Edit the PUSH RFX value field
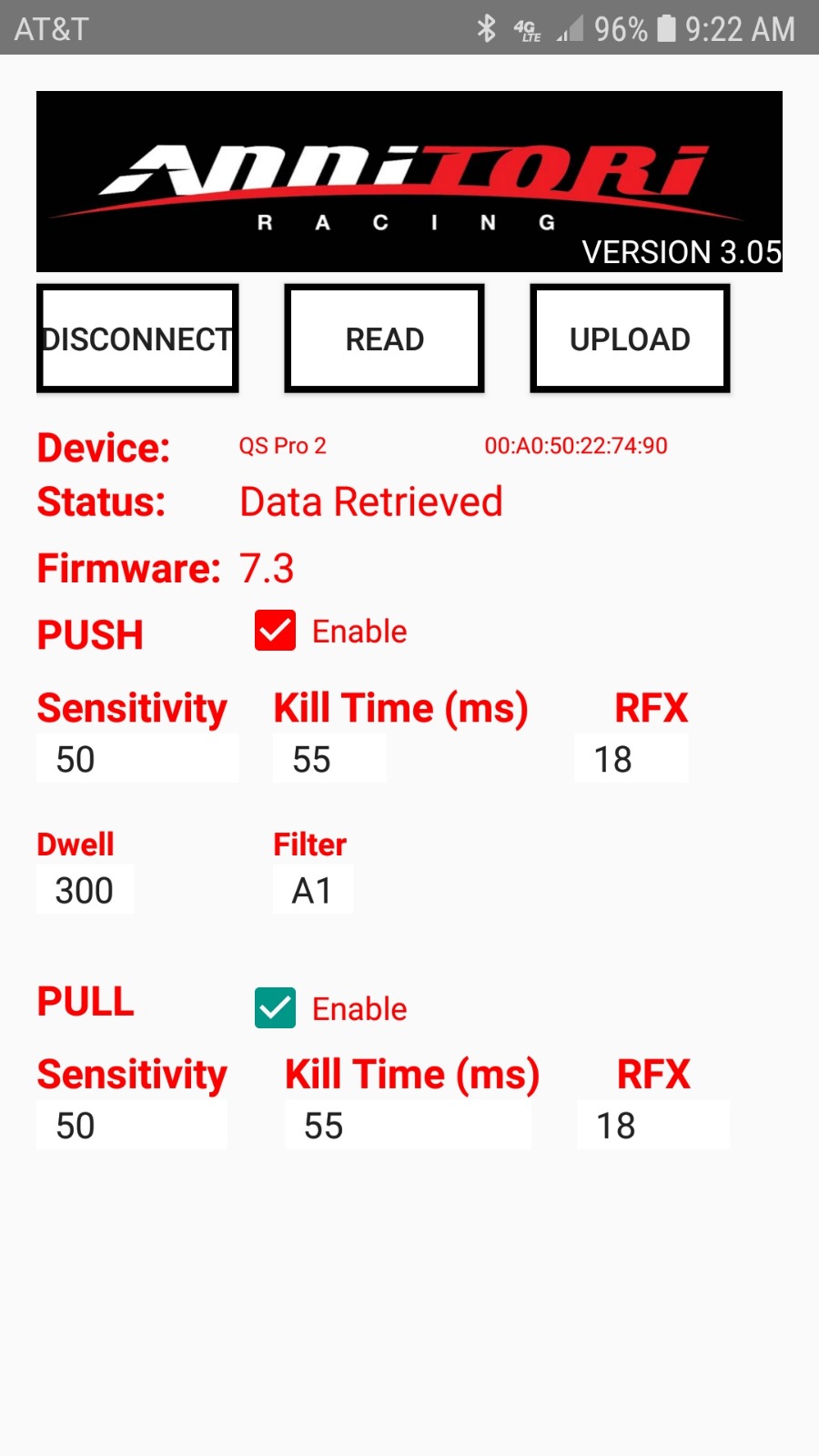819x1456 pixels. pyautogui.click(x=631, y=759)
